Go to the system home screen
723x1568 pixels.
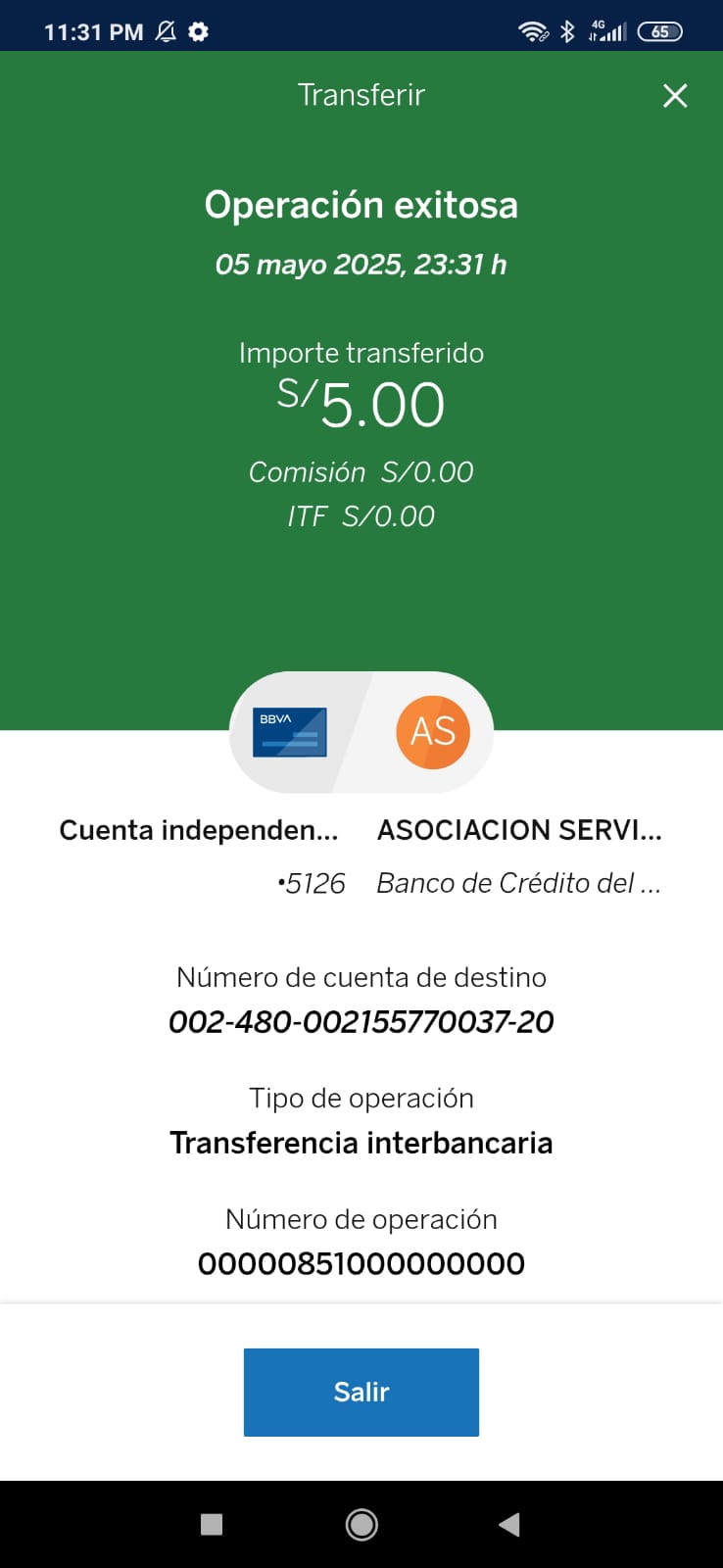click(361, 1524)
